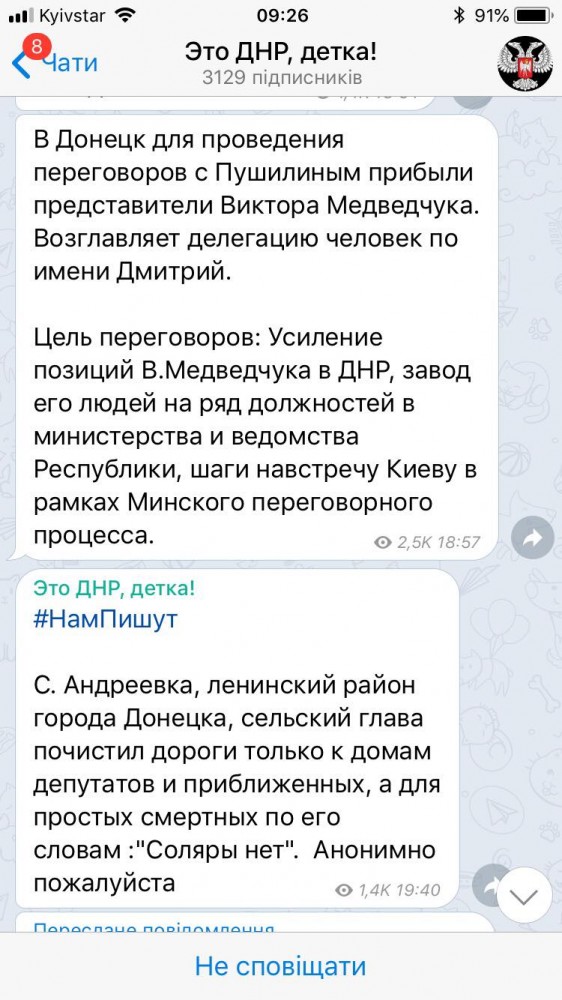Go back to the Чати list

coord(54,62)
